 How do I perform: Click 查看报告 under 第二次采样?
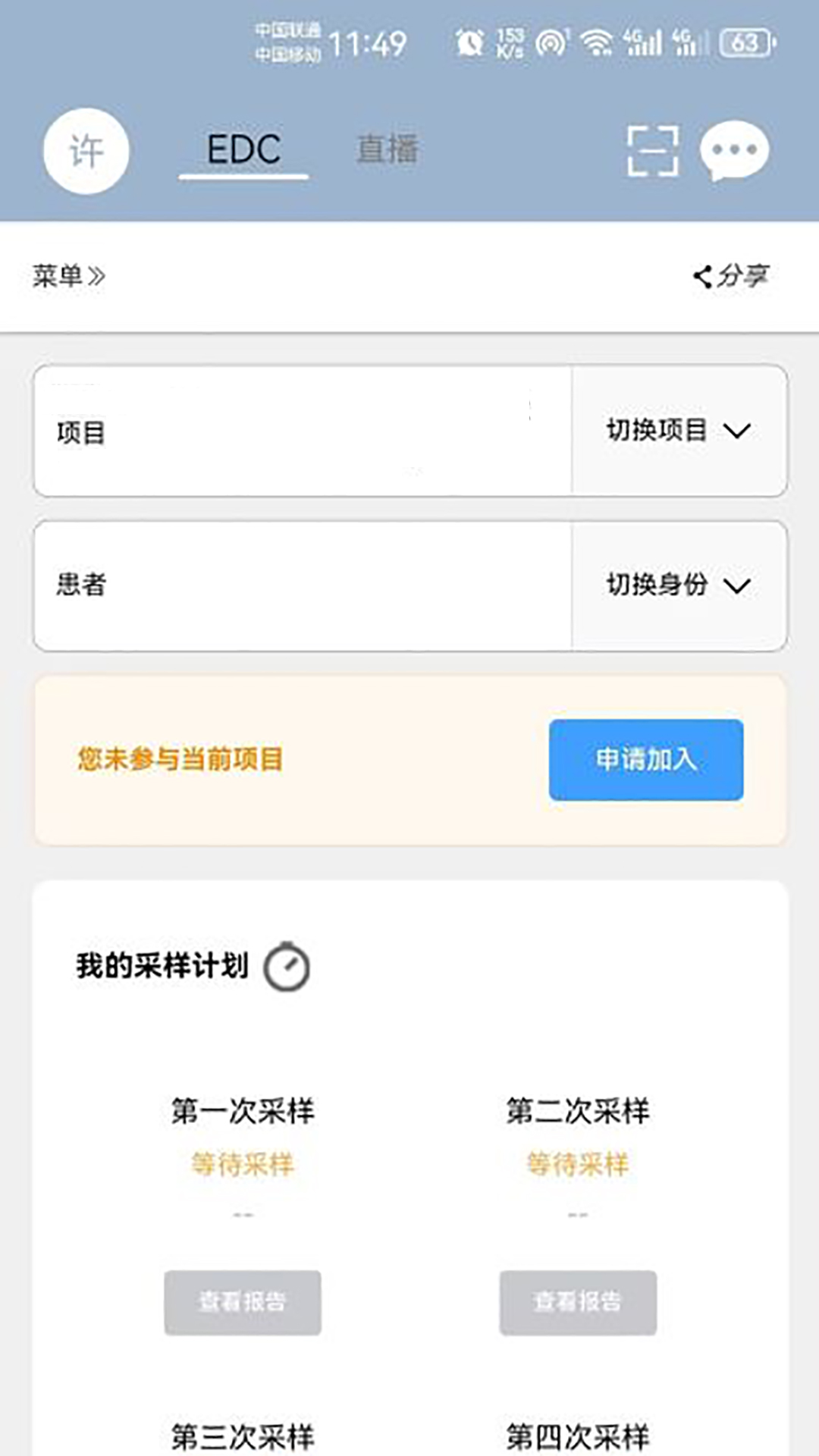(578, 1301)
